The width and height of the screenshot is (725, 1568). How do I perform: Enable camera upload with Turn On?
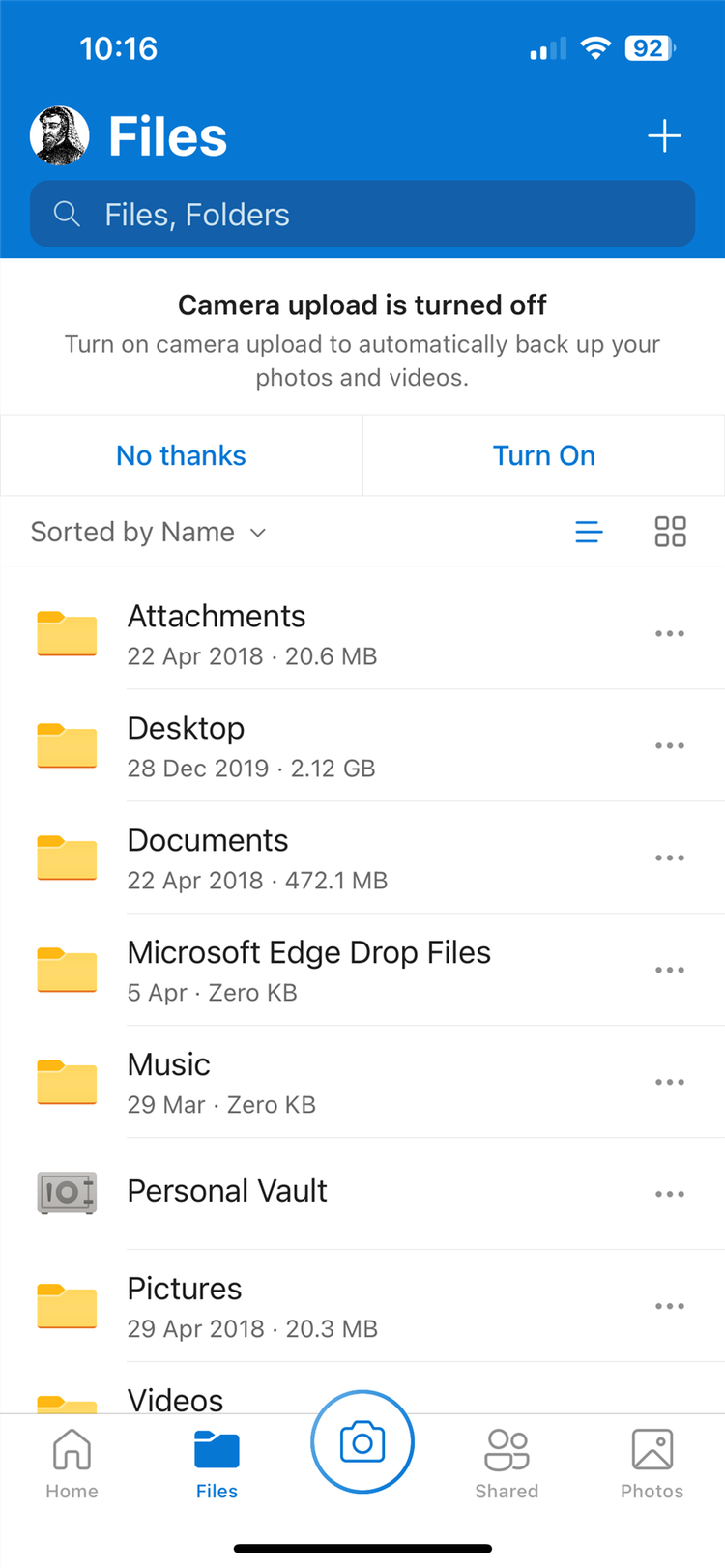click(543, 454)
